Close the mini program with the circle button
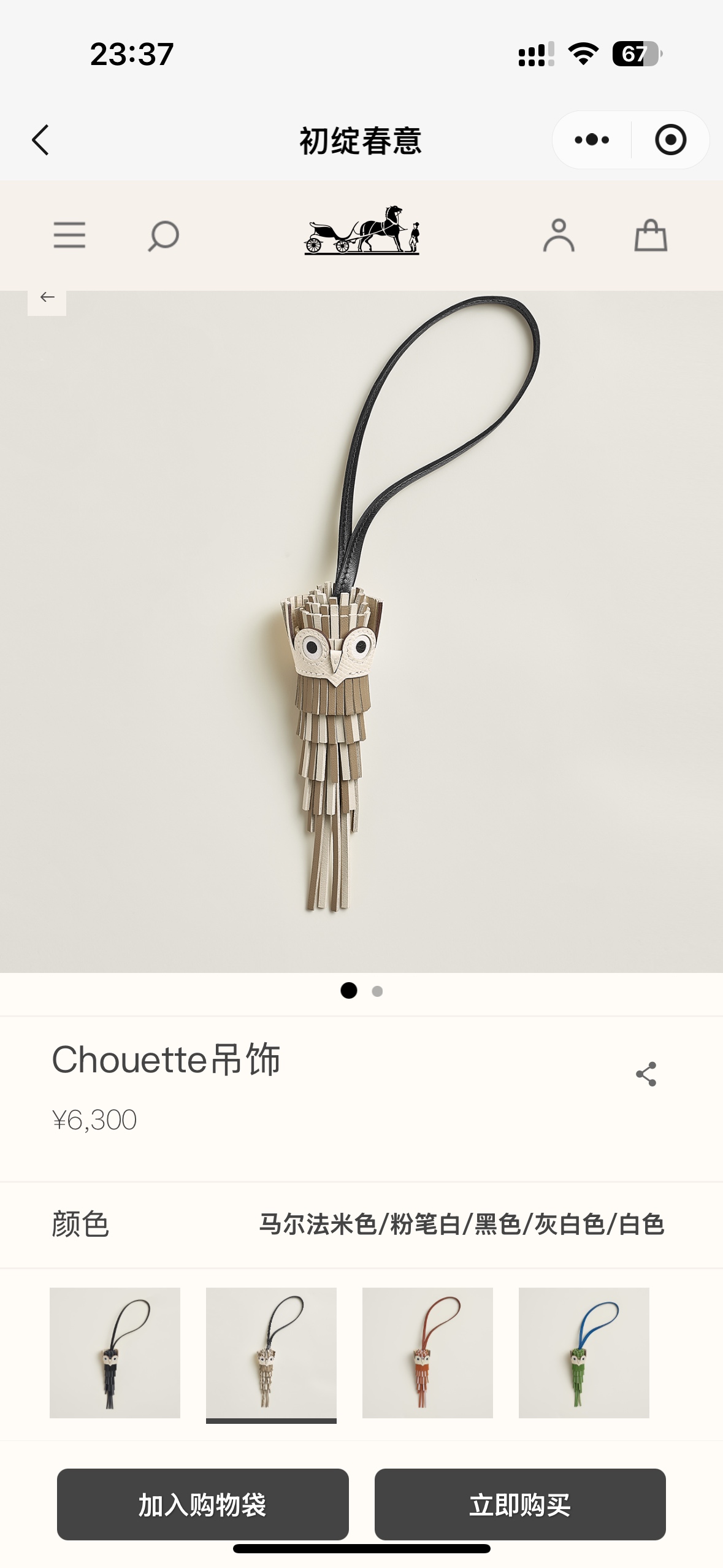Image resolution: width=723 pixels, height=1568 pixels. (670, 140)
